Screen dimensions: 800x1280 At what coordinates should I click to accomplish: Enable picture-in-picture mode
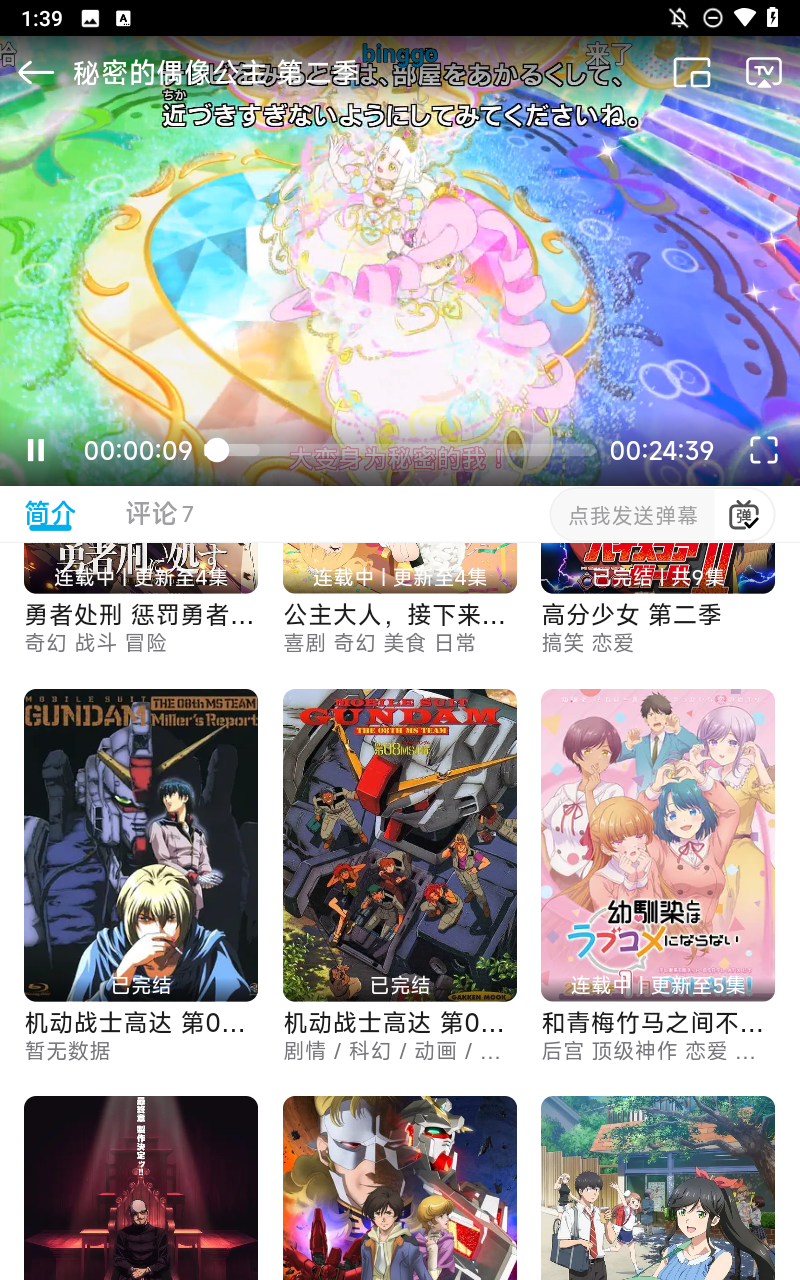click(x=692, y=73)
